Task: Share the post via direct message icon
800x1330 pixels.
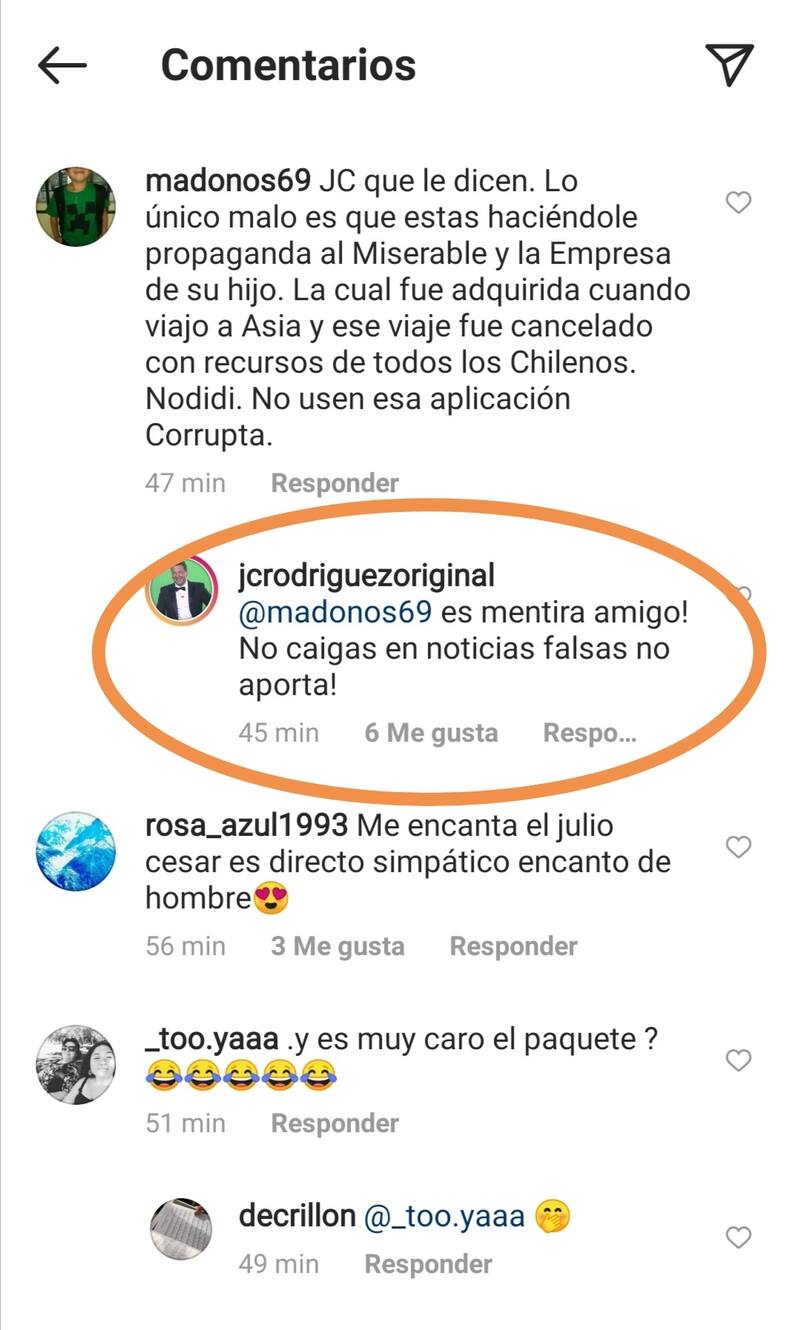Action: [x=729, y=65]
